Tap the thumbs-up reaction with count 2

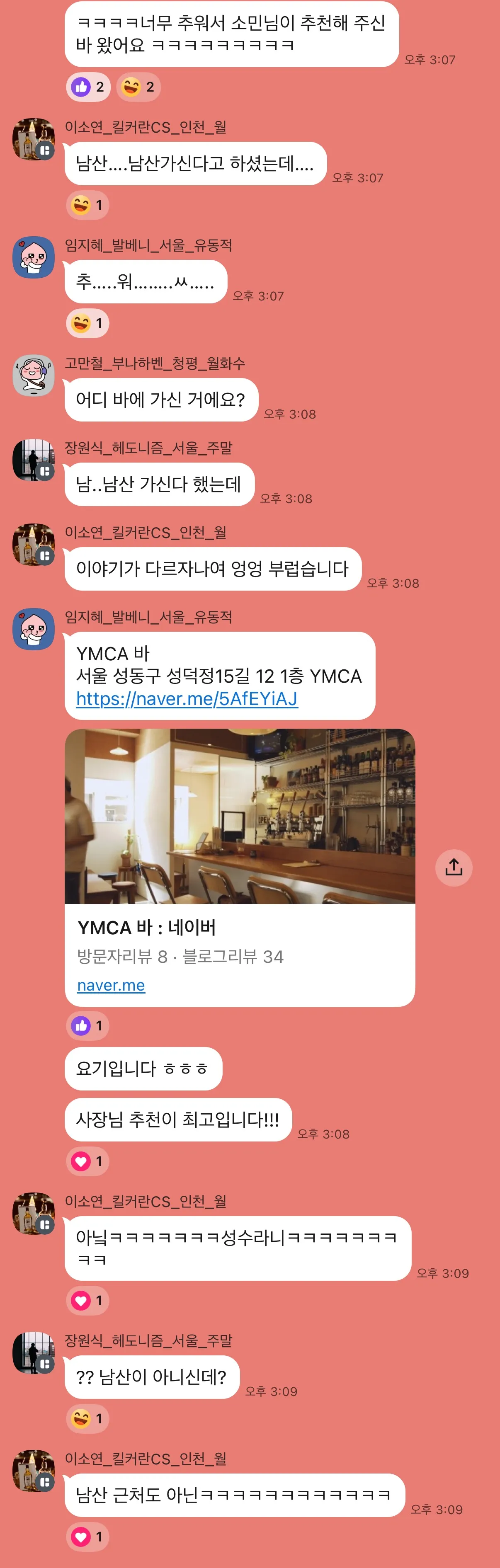pos(88,87)
